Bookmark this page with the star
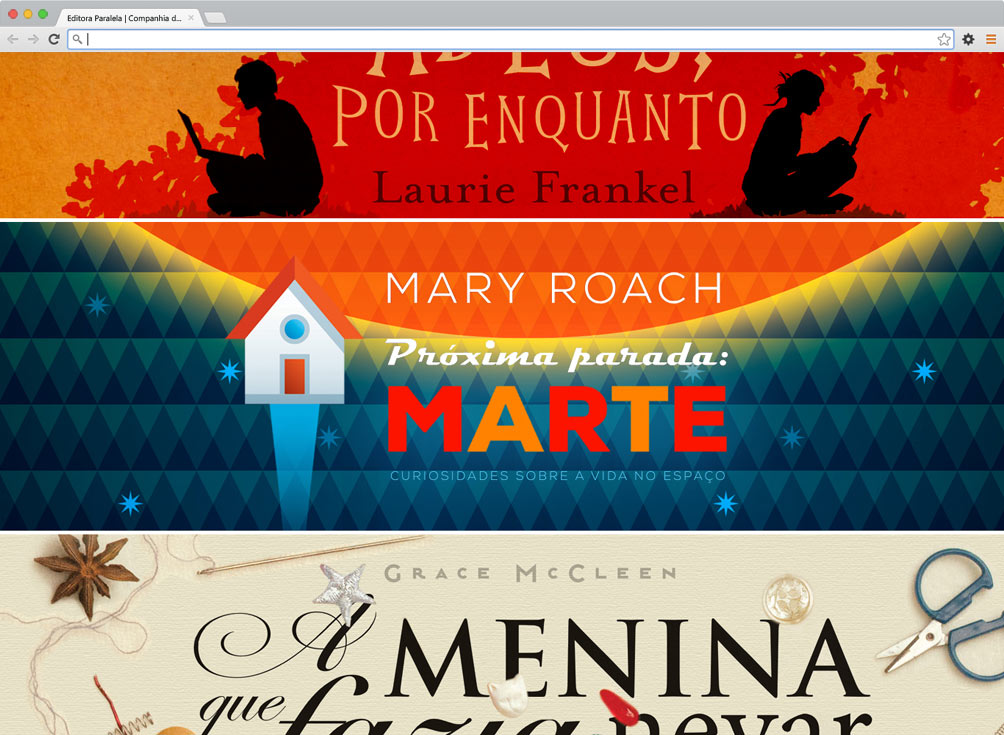Image resolution: width=1004 pixels, height=735 pixels. tap(943, 39)
